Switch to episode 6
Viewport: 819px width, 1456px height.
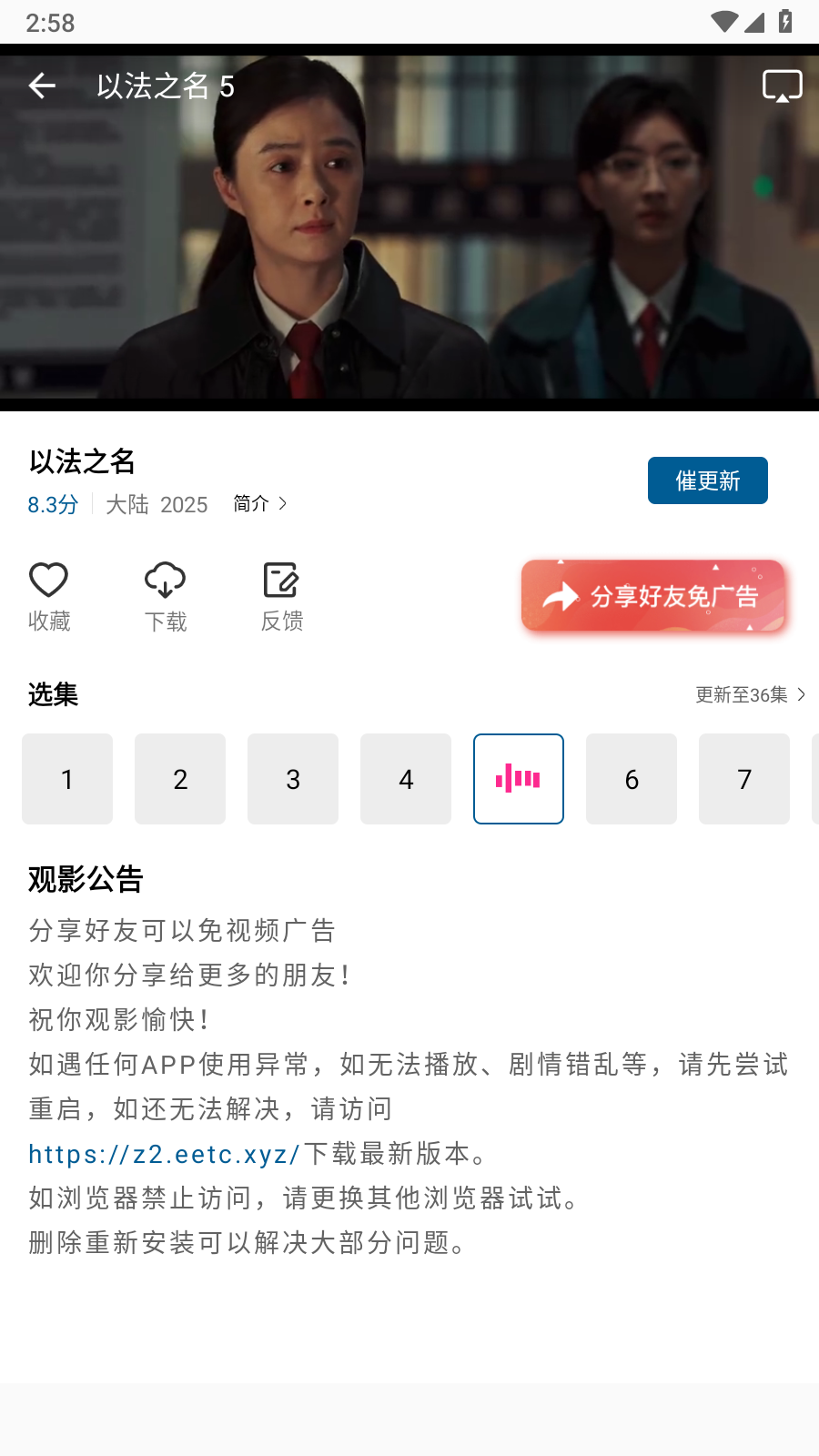click(631, 779)
